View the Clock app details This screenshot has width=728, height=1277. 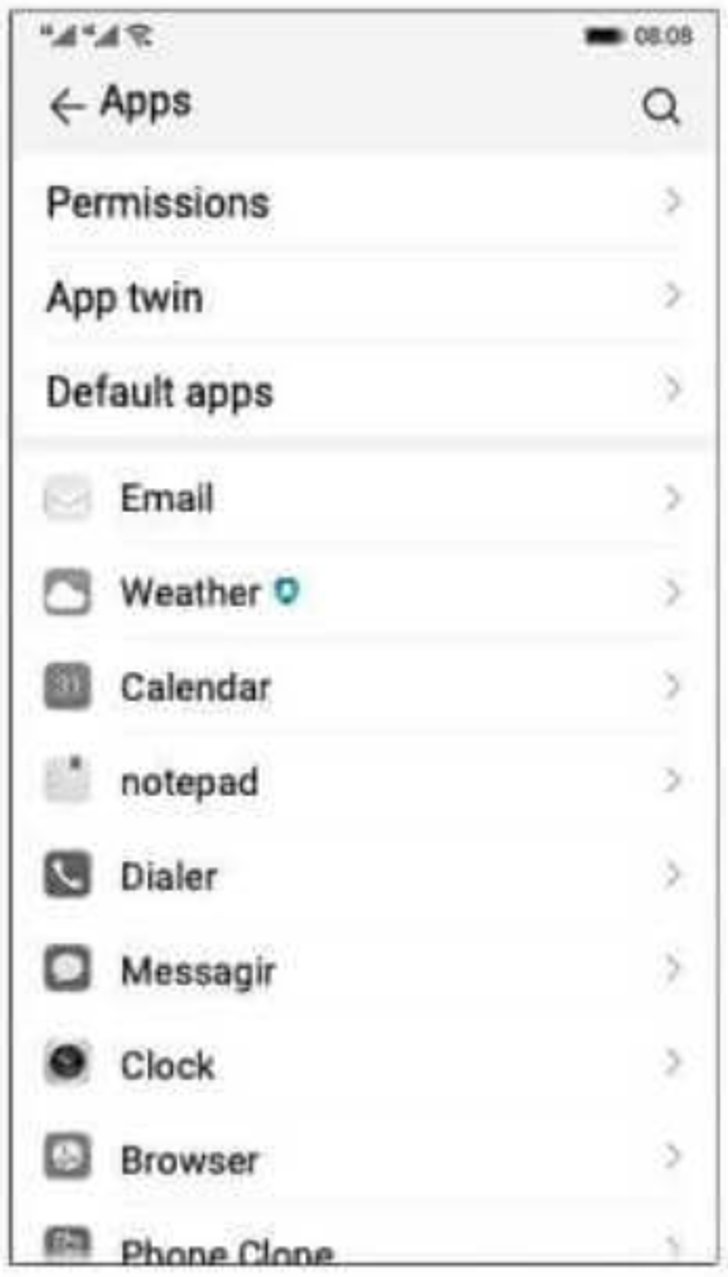[x=364, y=1064]
